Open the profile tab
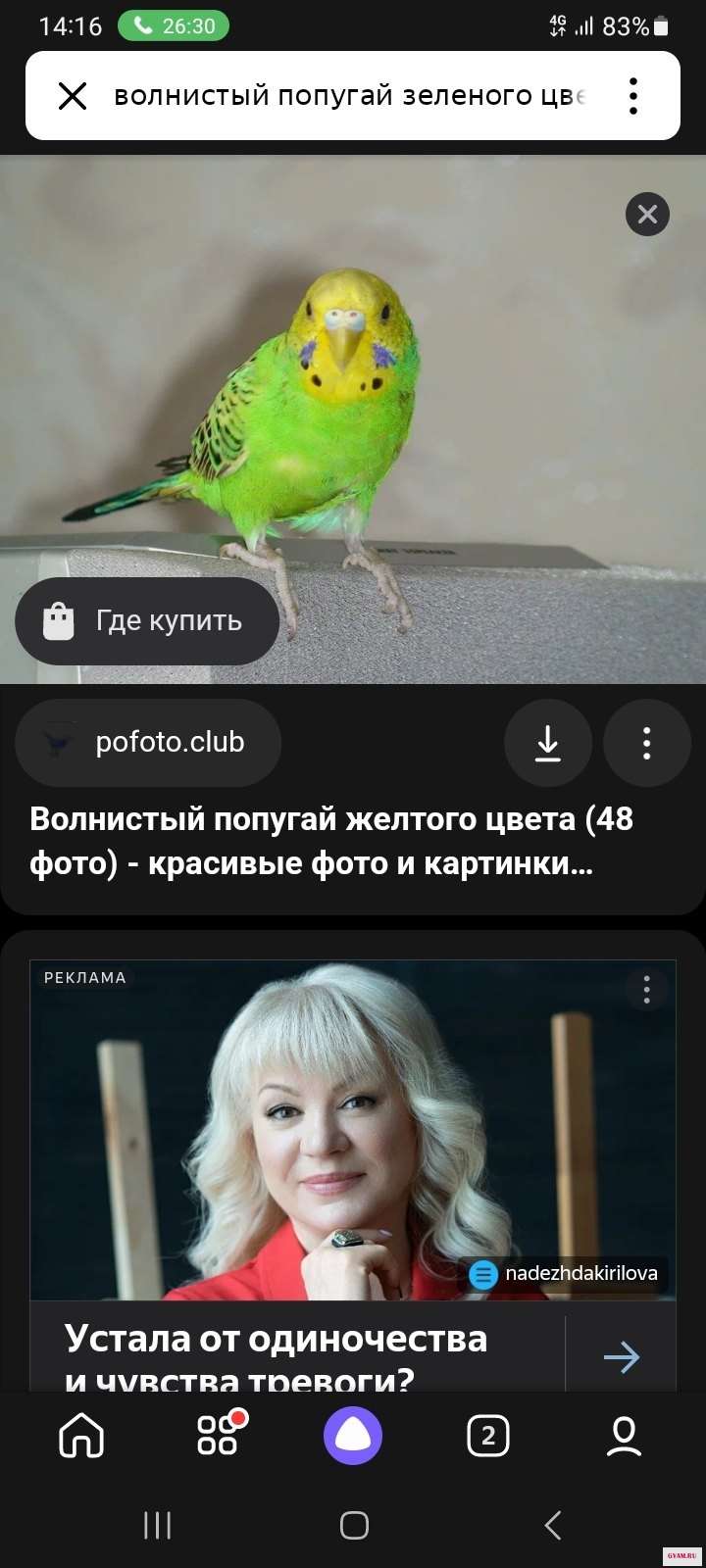Screen dimensions: 706x1568 tap(624, 1437)
